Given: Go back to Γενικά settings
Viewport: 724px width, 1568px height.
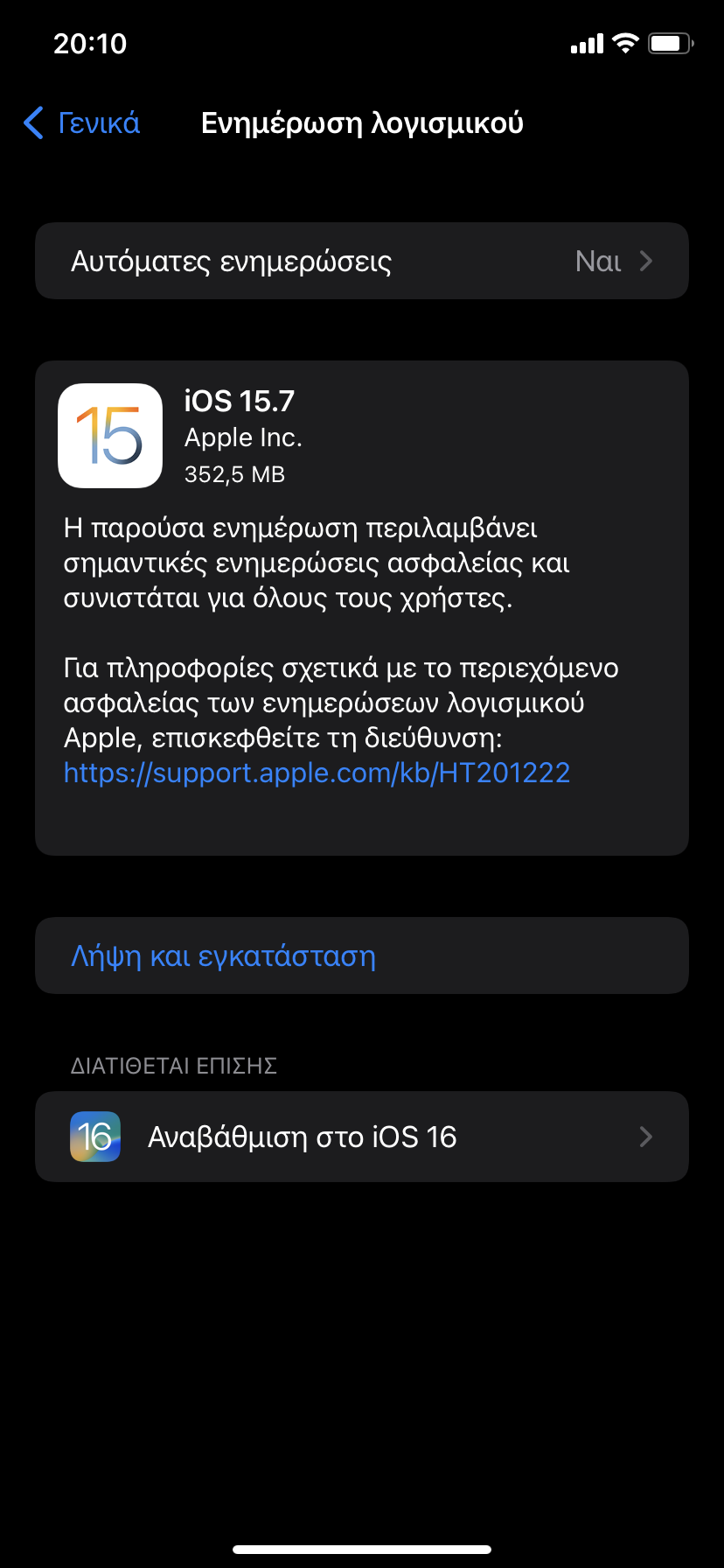Looking at the screenshot, I should tap(83, 123).
